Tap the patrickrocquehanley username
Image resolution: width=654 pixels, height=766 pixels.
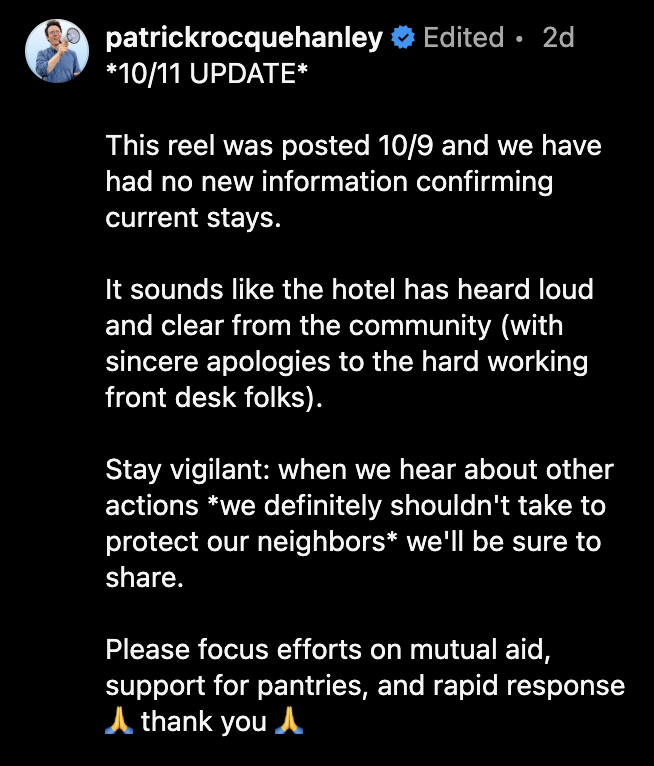244,38
